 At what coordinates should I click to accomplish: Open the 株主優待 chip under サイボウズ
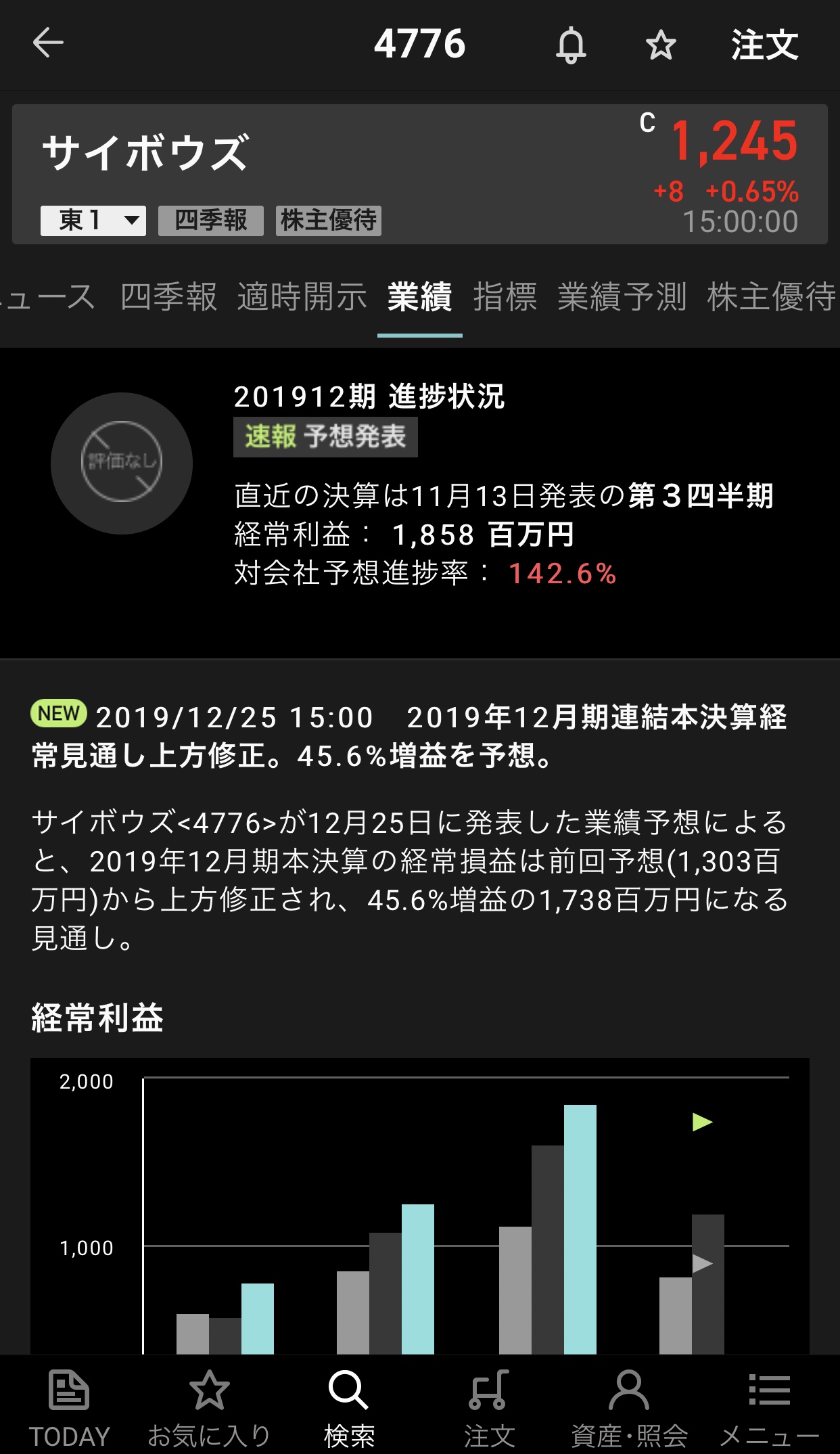329,221
